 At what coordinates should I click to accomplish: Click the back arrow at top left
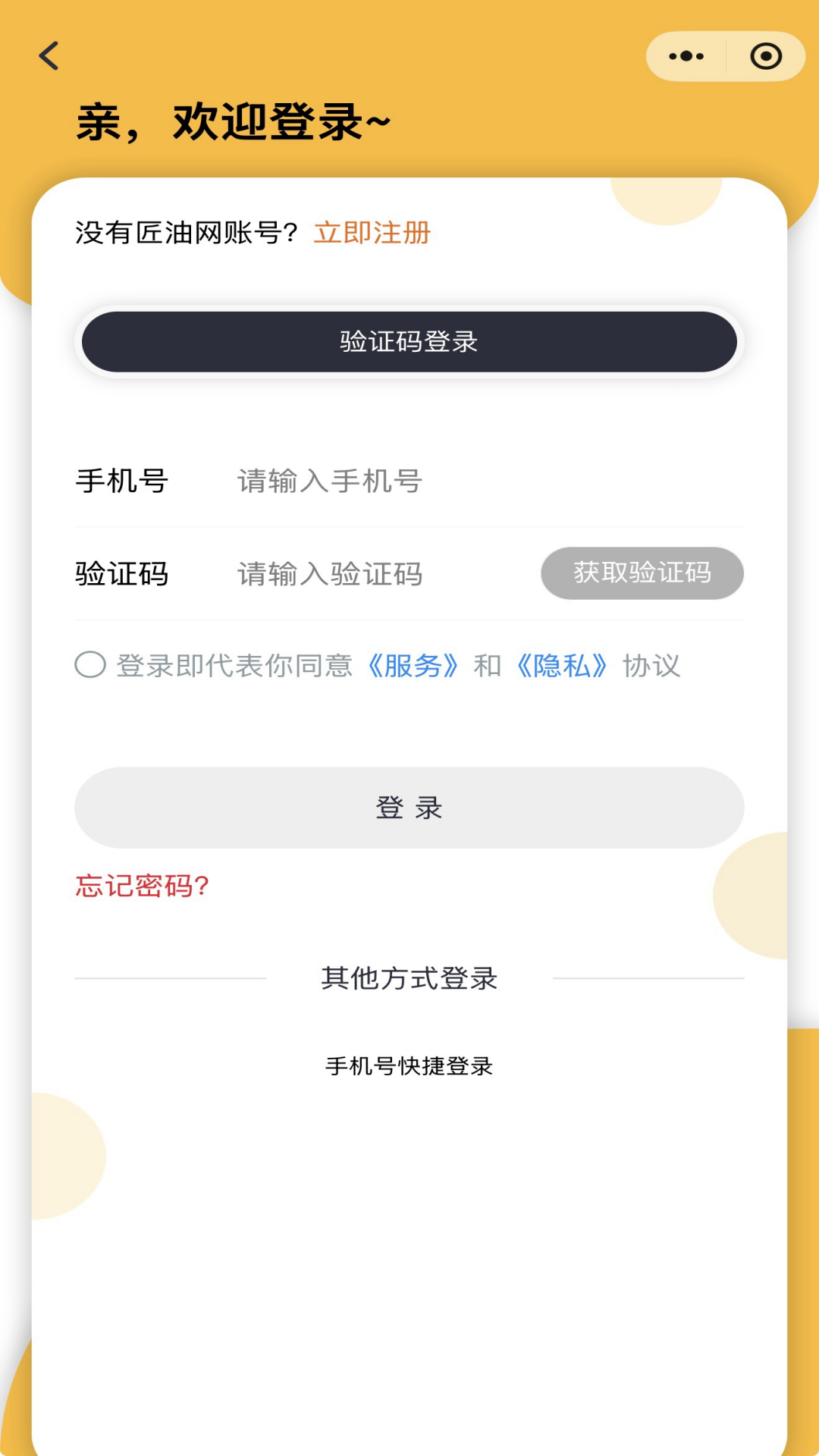[48, 56]
